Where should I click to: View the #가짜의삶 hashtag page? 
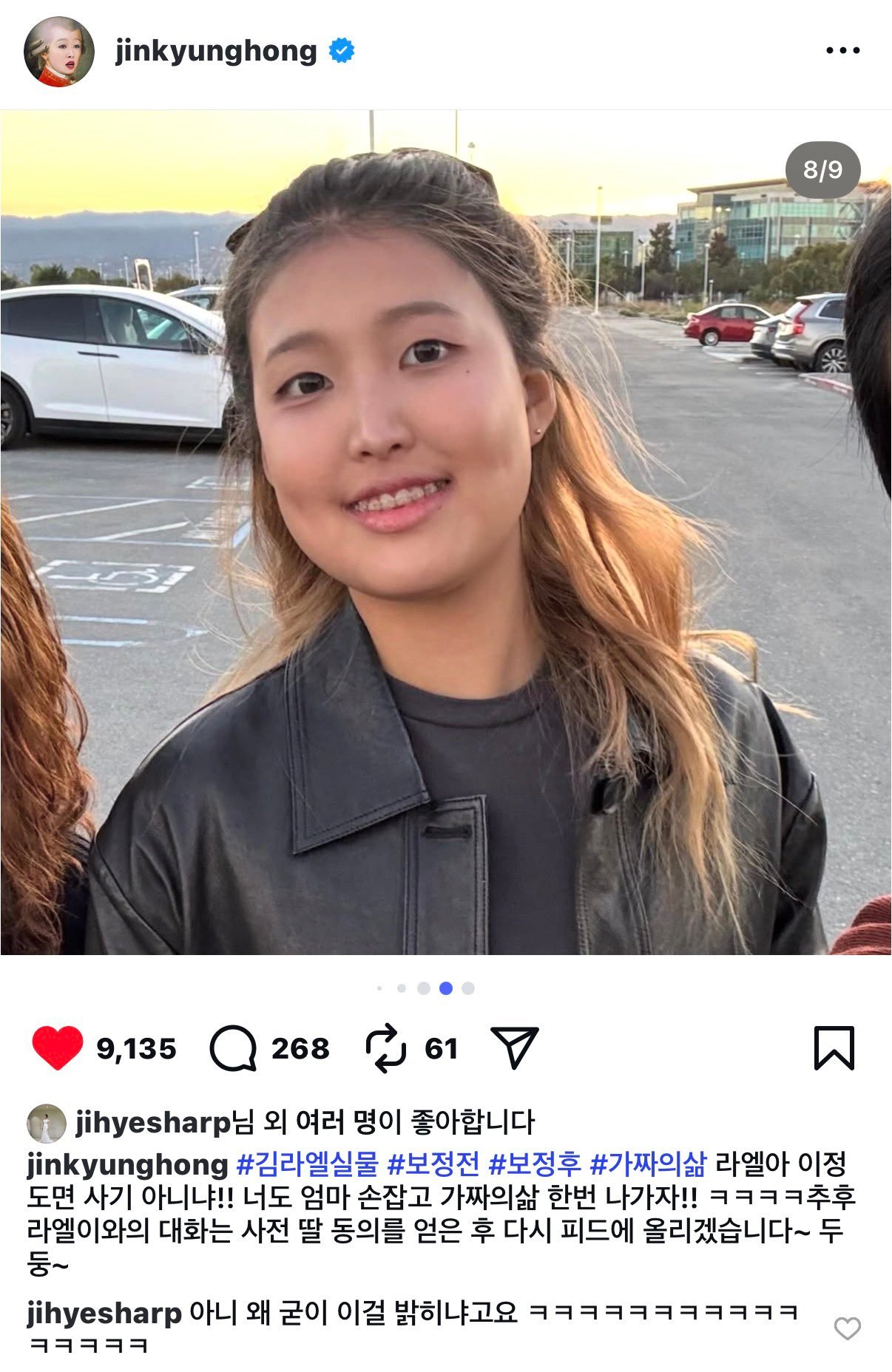(x=648, y=1164)
